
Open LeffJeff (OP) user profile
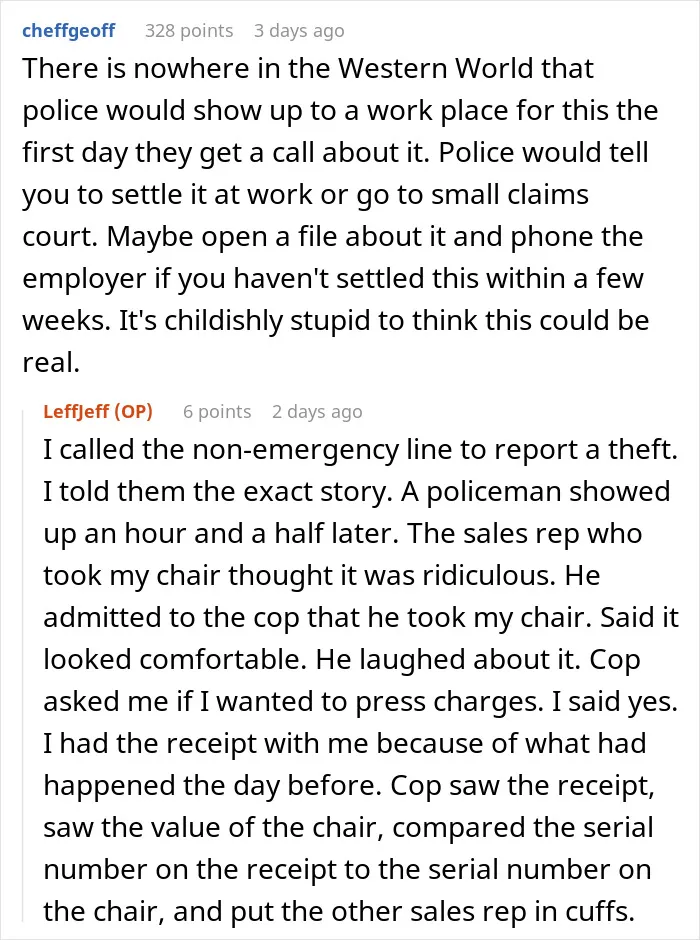coord(98,411)
